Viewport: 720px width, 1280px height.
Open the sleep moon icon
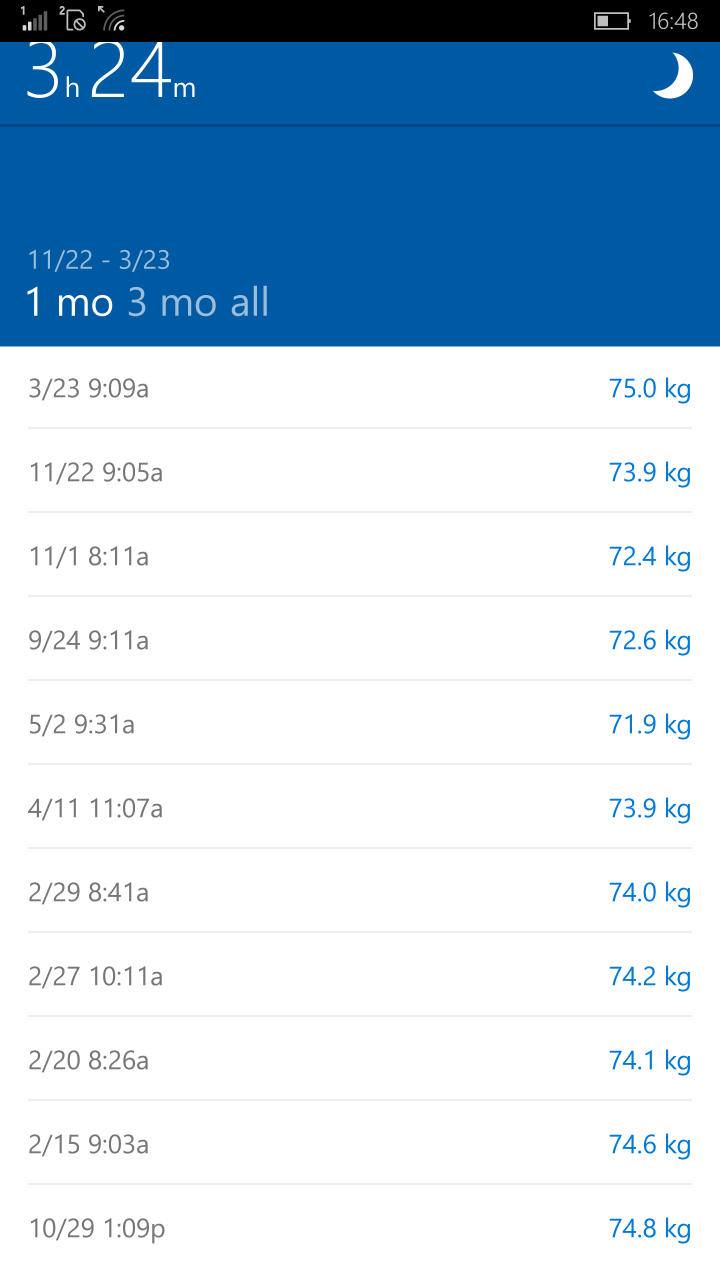pos(673,76)
